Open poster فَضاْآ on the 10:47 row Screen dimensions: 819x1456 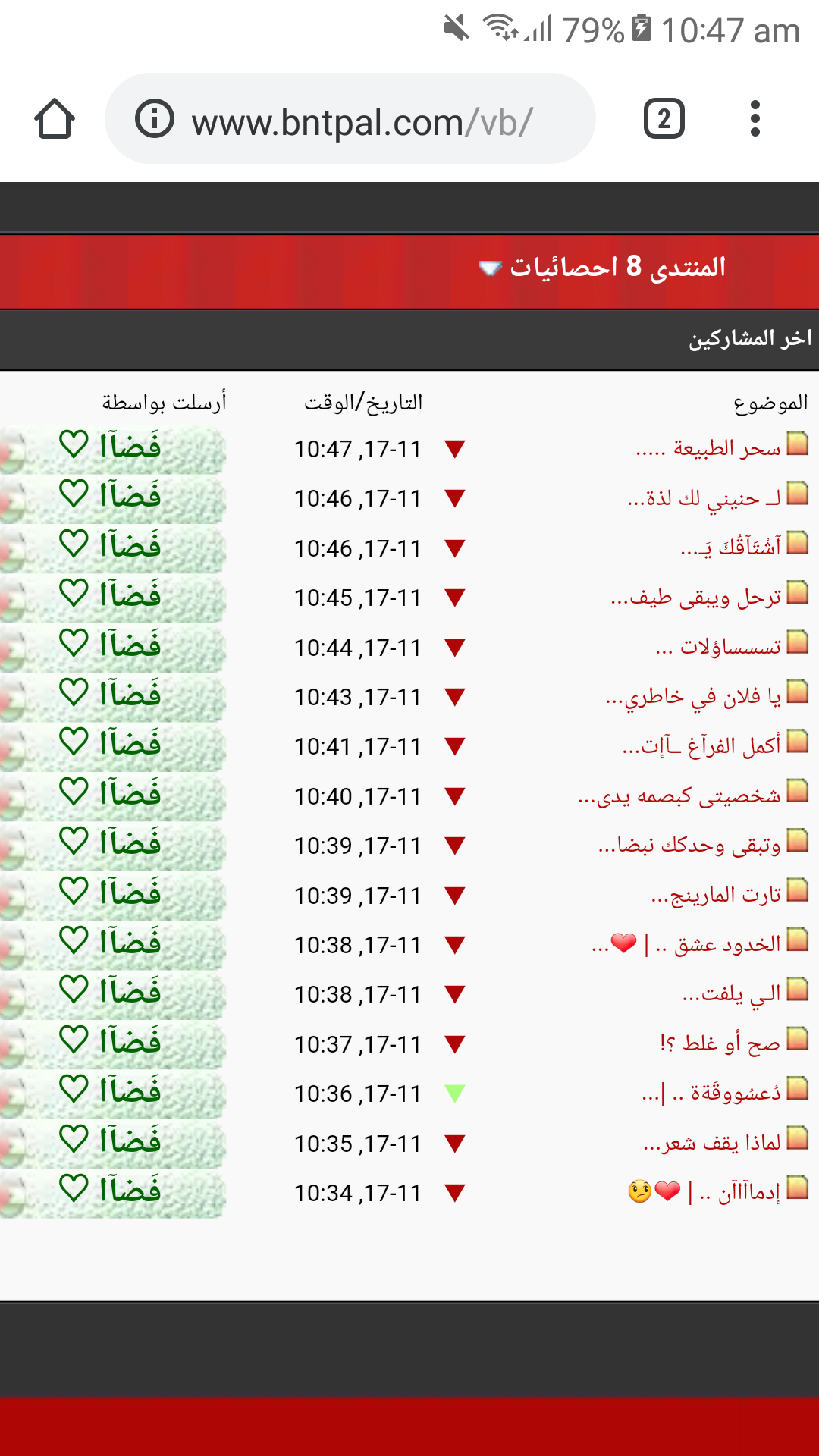point(111,446)
